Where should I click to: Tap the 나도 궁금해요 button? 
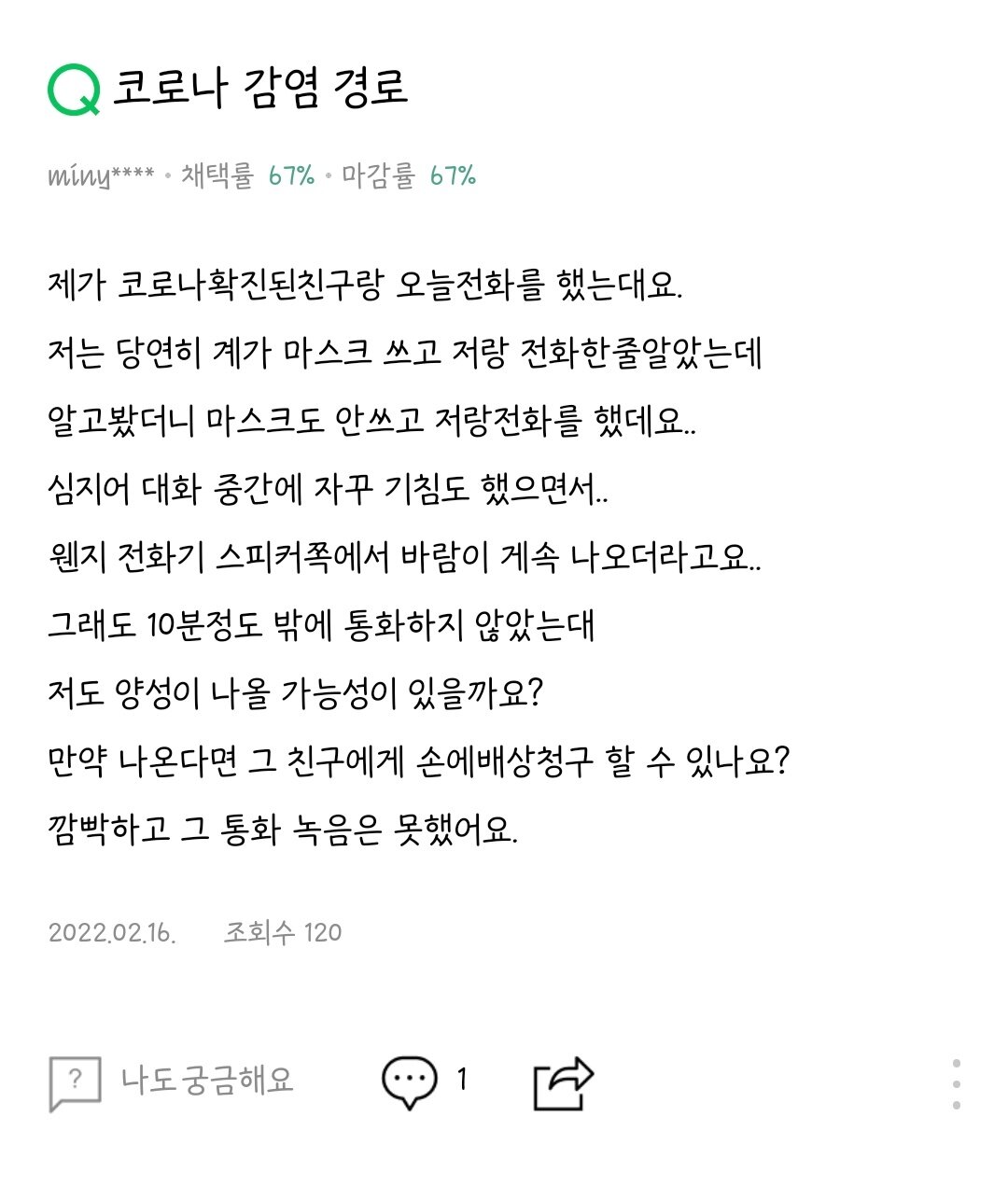pyautogui.click(x=173, y=1081)
